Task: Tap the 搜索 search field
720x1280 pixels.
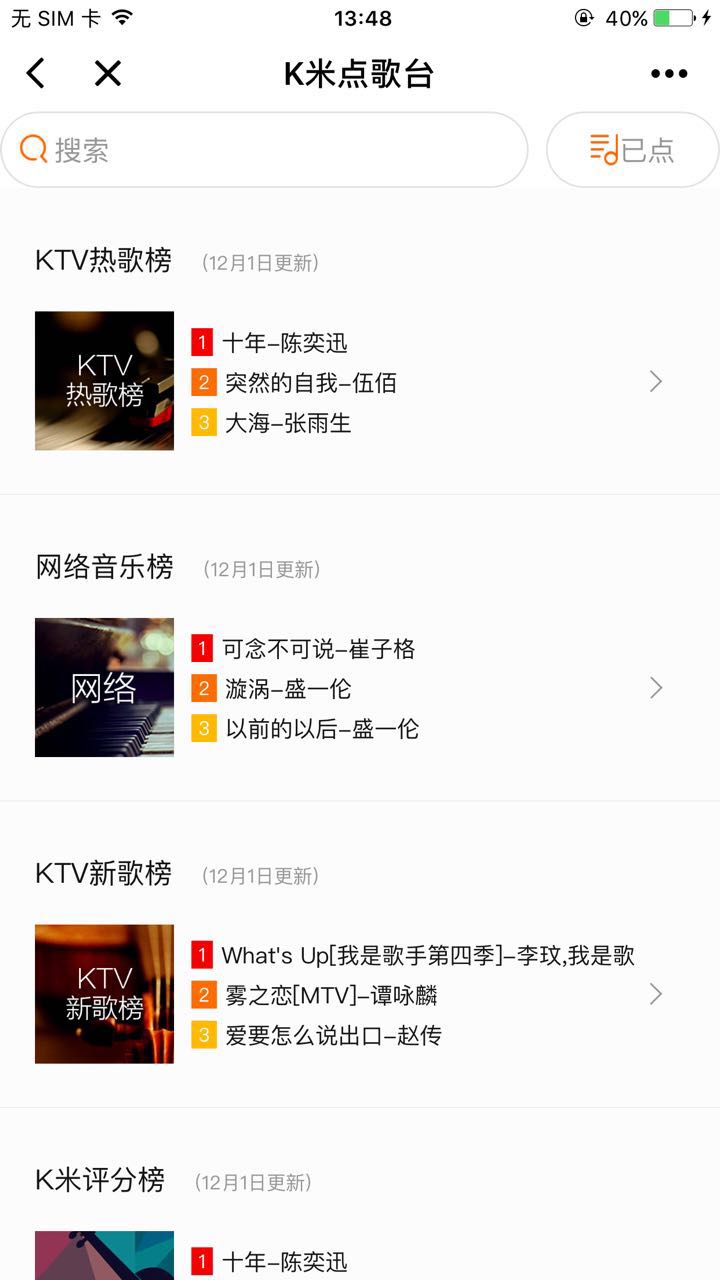Action: pos(264,150)
